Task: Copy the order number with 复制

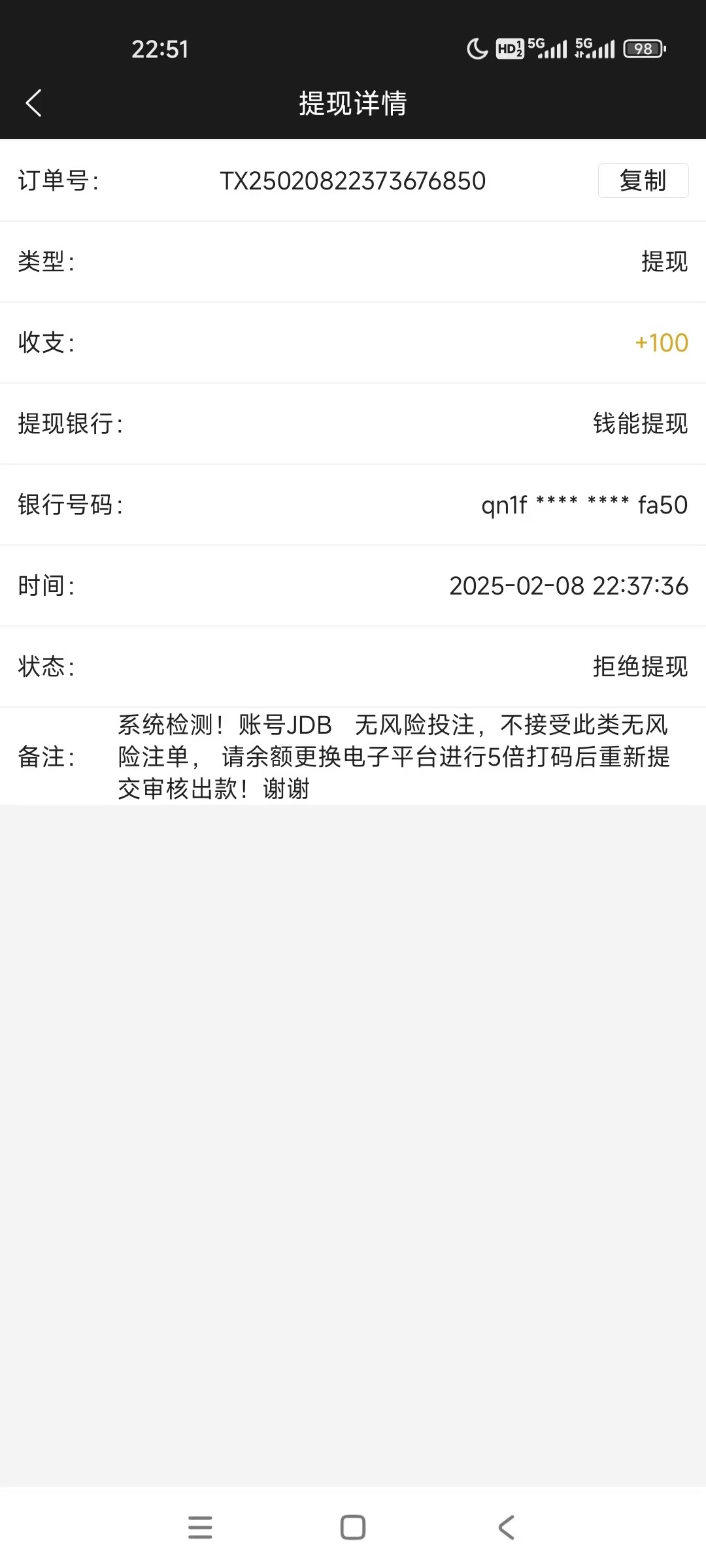Action: pyautogui.click(x=643, y=180)
